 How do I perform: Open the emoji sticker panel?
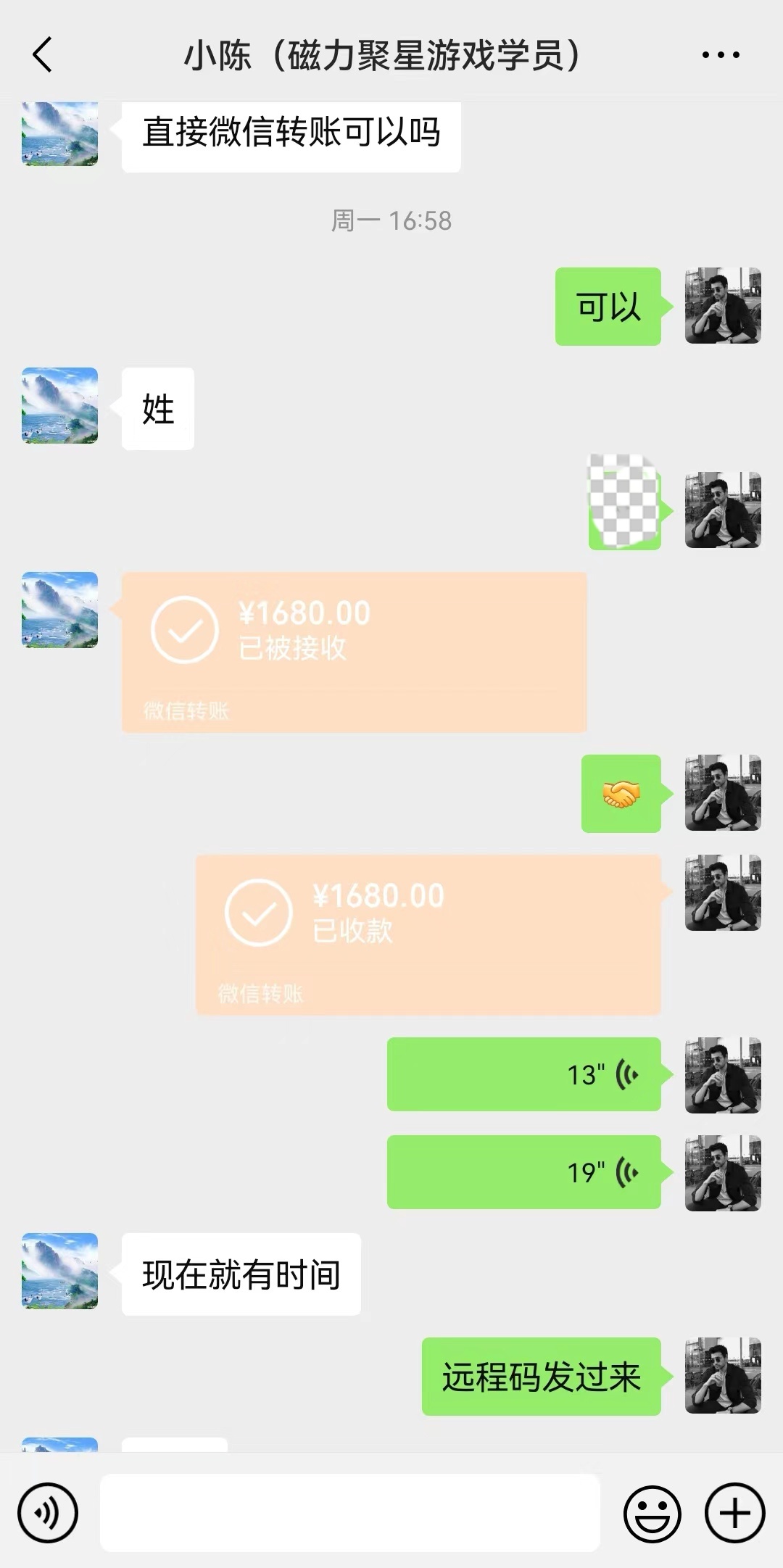pyautogui.click(x=652, y=1513)
